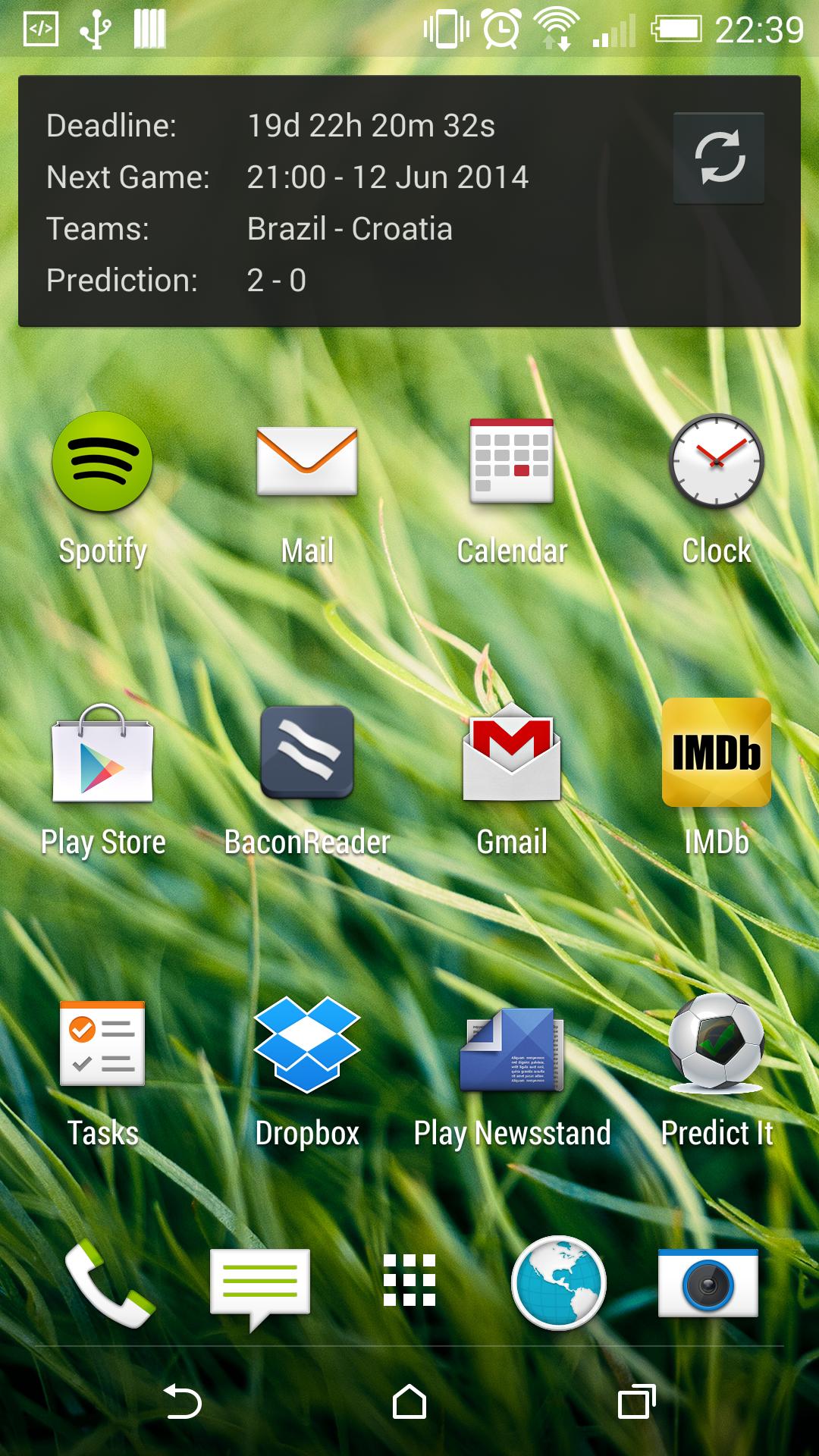819x1456 pixels.
Task: Open Gmail app
Action: [x=512, y=753]
